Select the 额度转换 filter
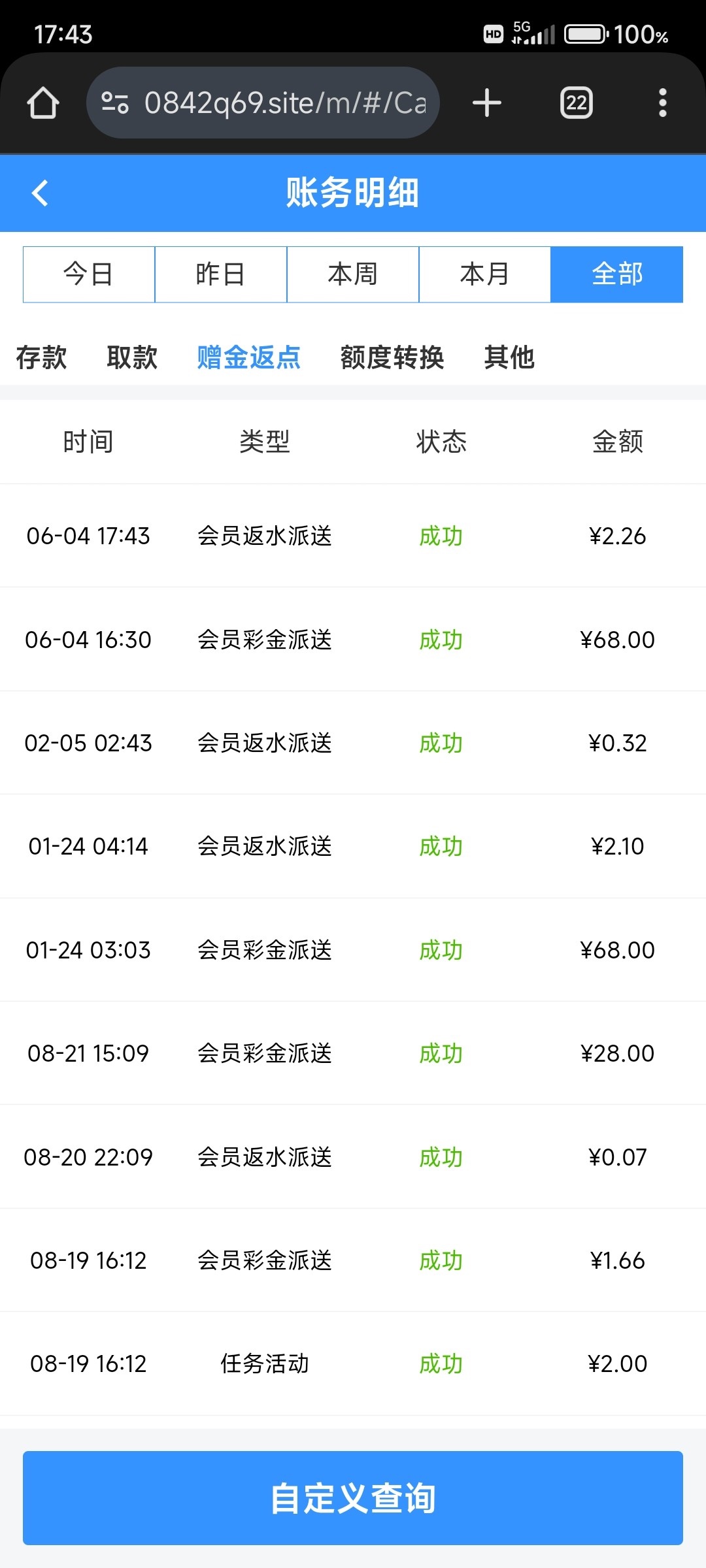 pyautogui.click(x=392, y=357)
